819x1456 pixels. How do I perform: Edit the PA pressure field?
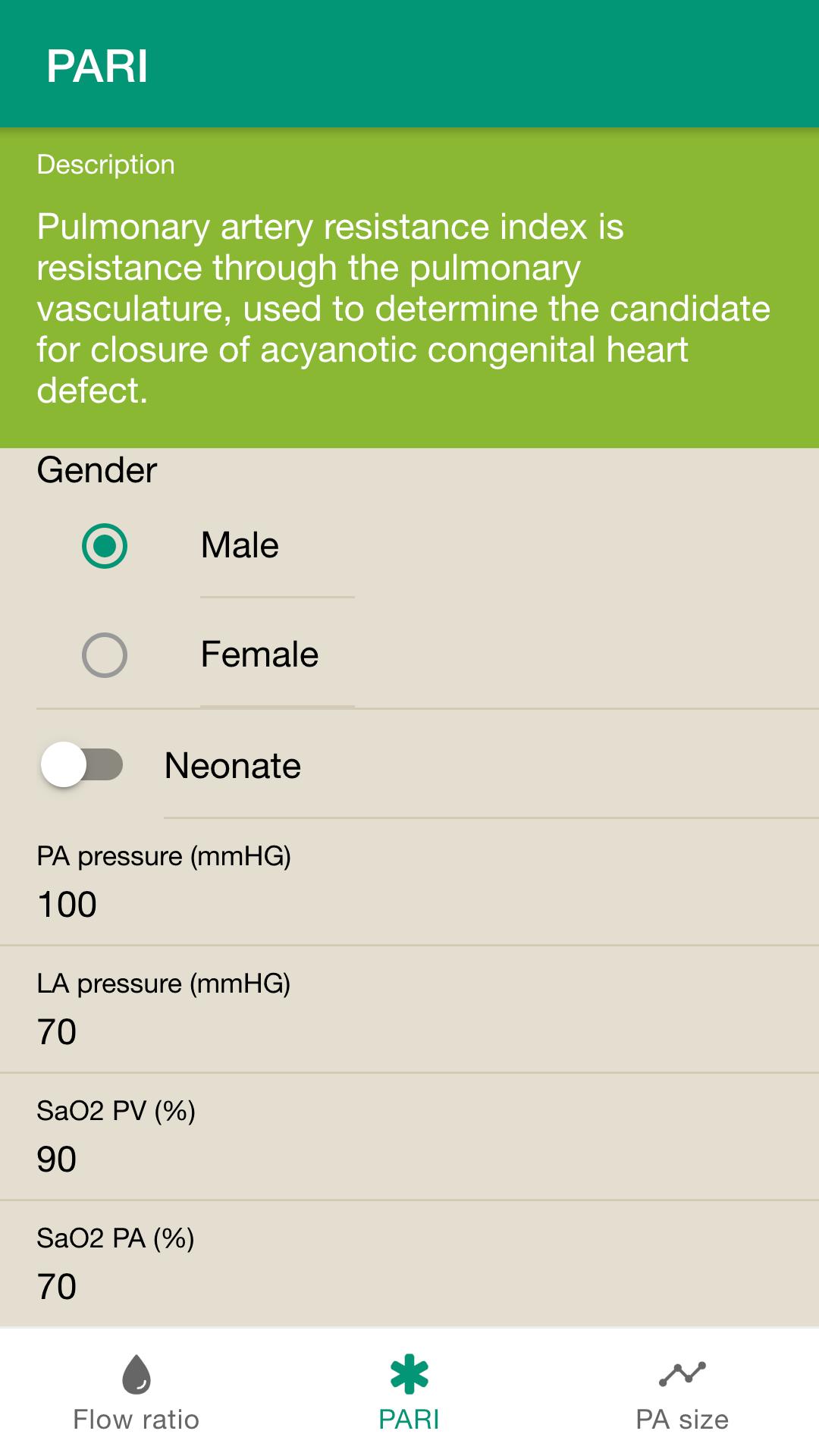click(409, 904)
